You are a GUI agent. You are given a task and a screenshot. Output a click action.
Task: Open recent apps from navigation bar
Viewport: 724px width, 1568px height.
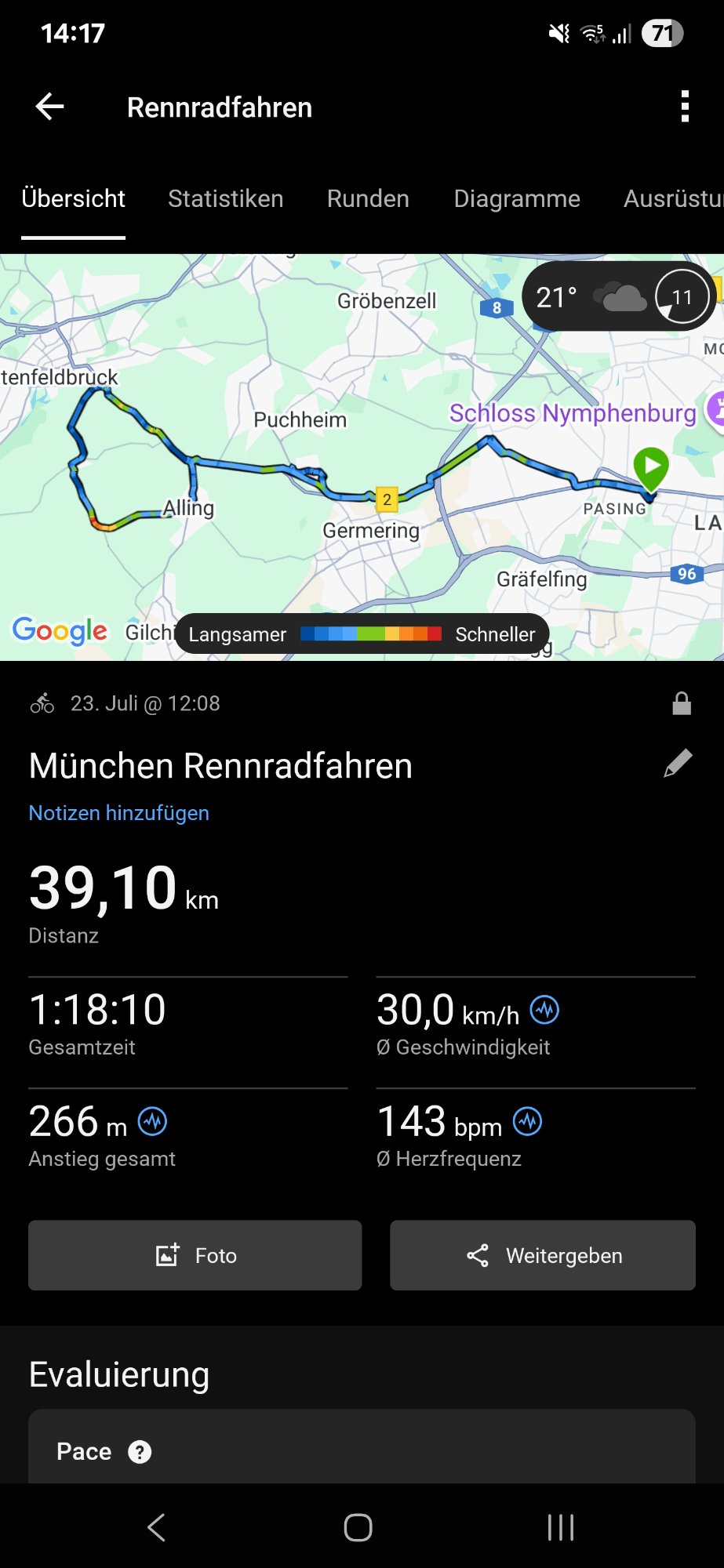[x=560, y=1527]
